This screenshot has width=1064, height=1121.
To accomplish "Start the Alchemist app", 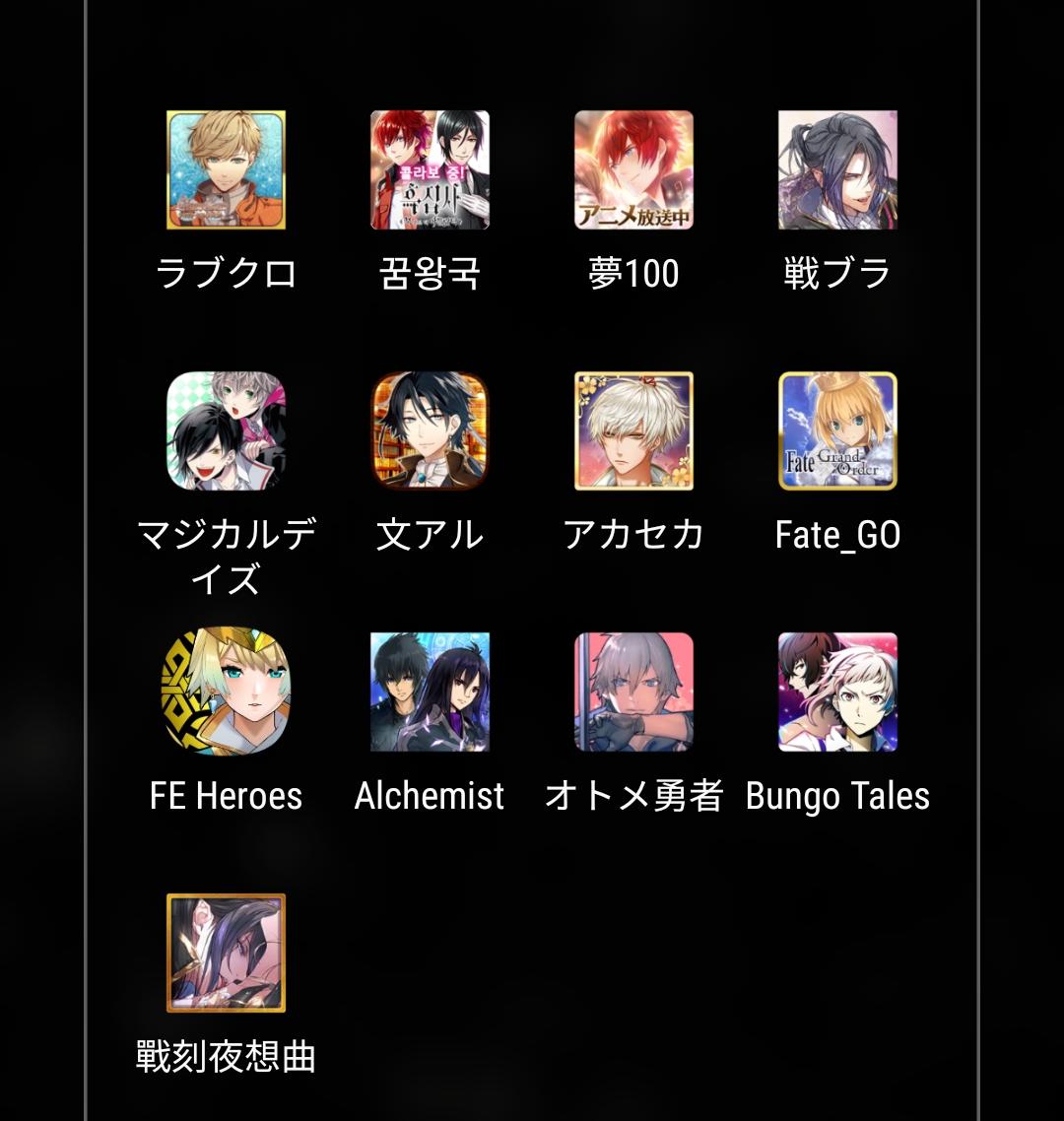I will coord(430,692).
